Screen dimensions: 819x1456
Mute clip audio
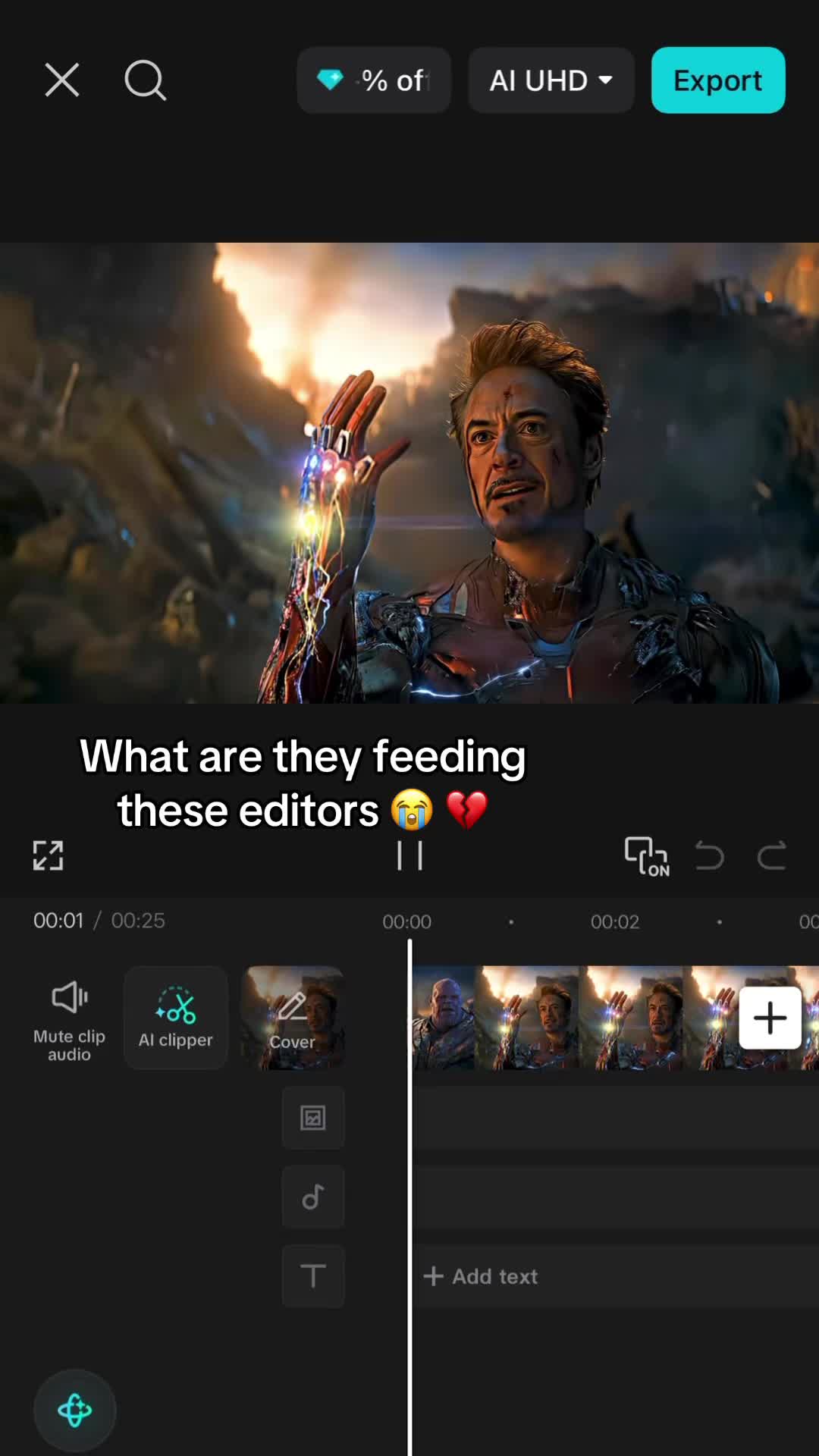[x=69, y=1019]
